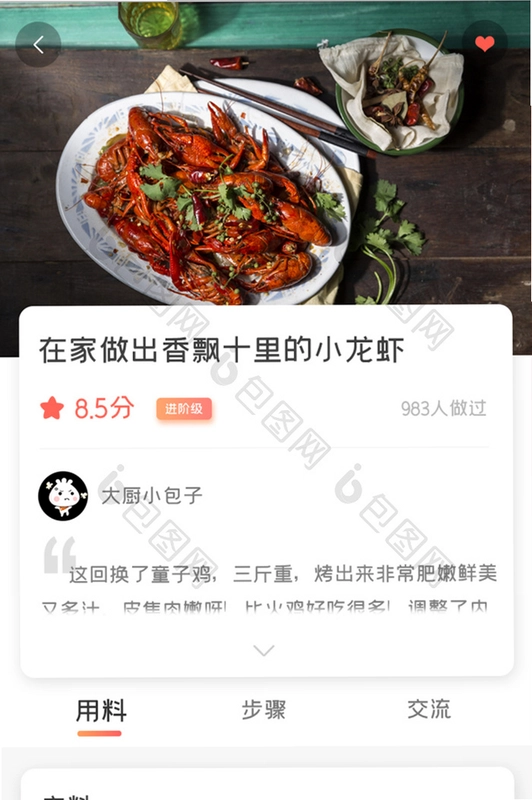This screenshot has height=800, width=532.
Task: Tap the heart icon to favorite the recipe
Action: (x=485, y=43)
